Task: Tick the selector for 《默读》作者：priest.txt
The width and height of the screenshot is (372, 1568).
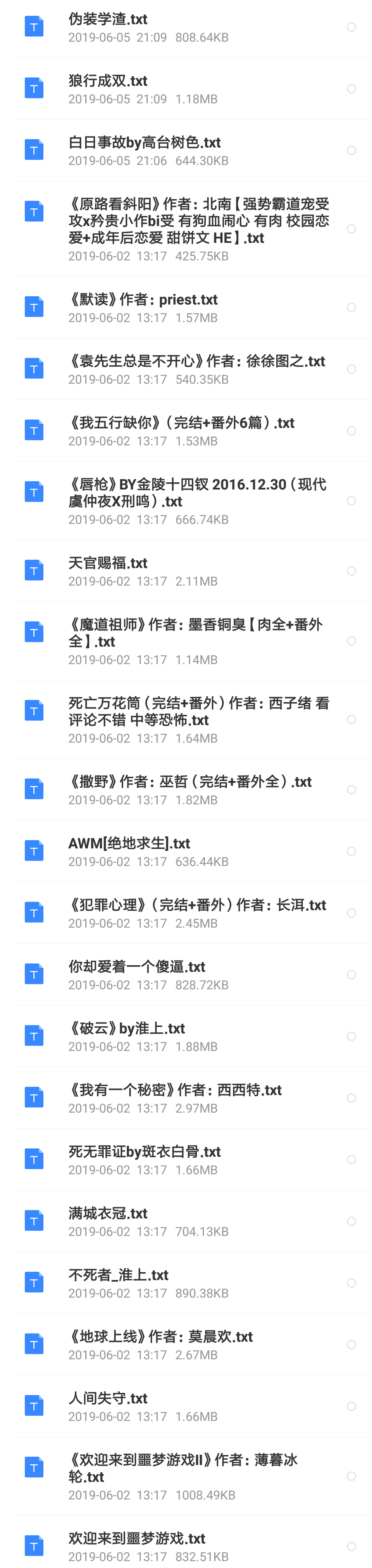Action: (x=351, y=307)
